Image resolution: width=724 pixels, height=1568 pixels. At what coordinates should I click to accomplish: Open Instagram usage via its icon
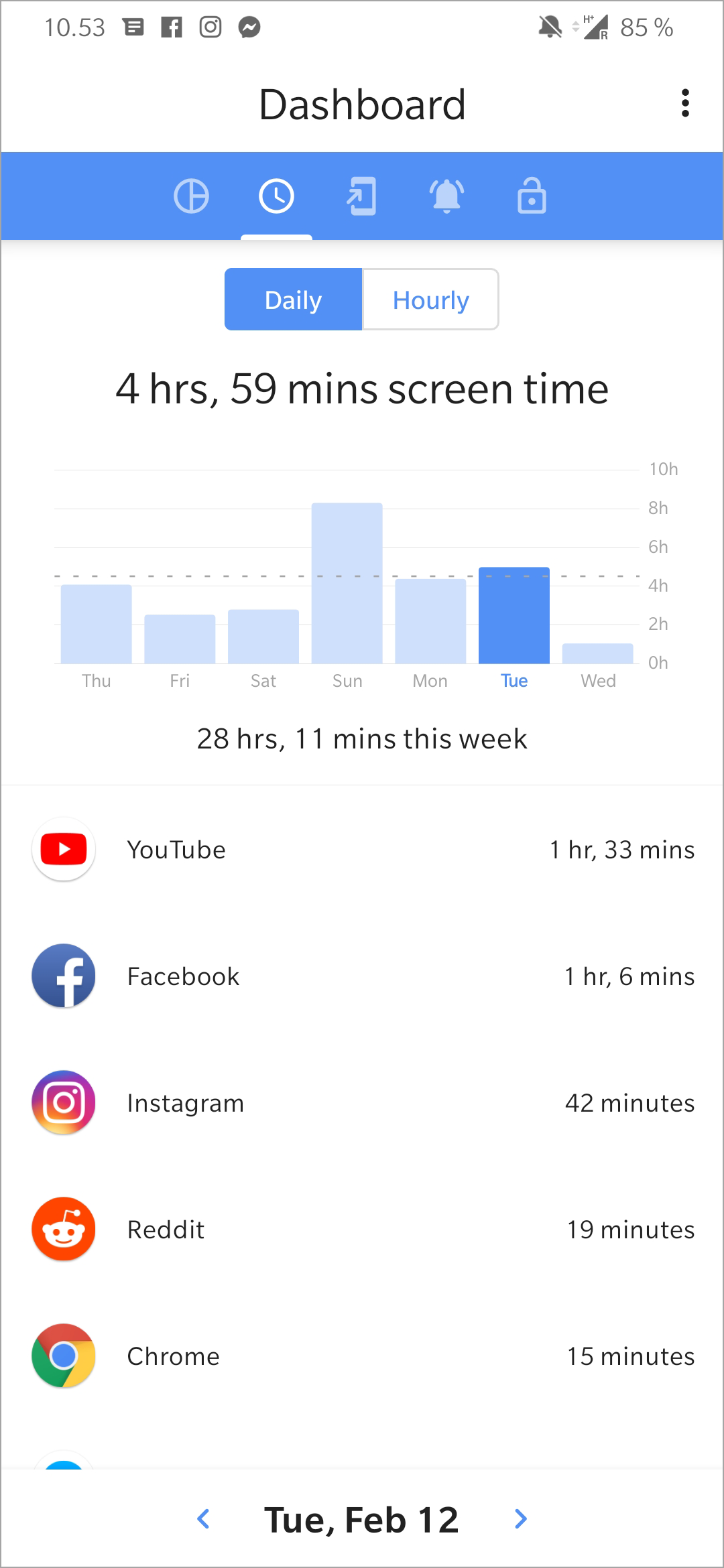63,1102
